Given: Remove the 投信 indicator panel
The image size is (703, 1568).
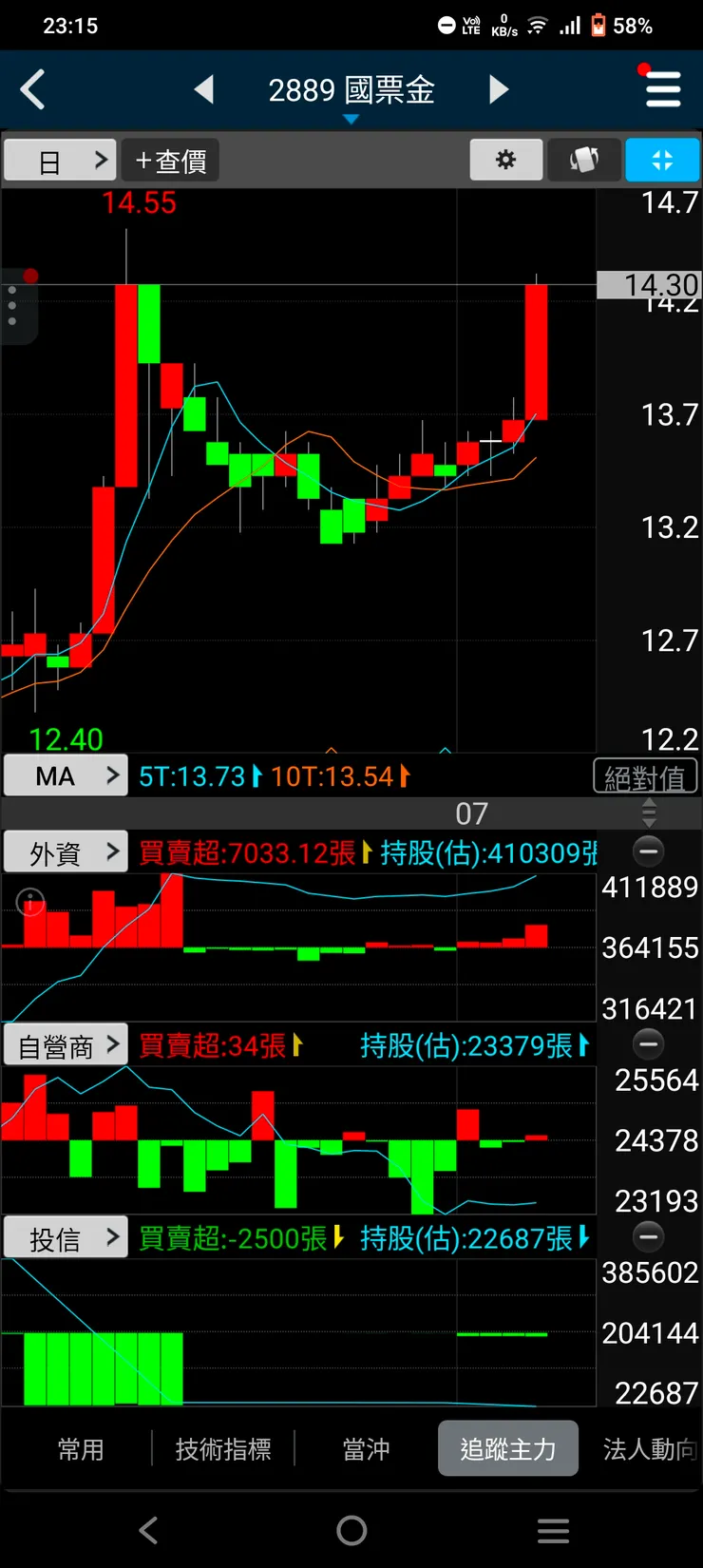Looking at the screenshot, I should (649, 1237).
